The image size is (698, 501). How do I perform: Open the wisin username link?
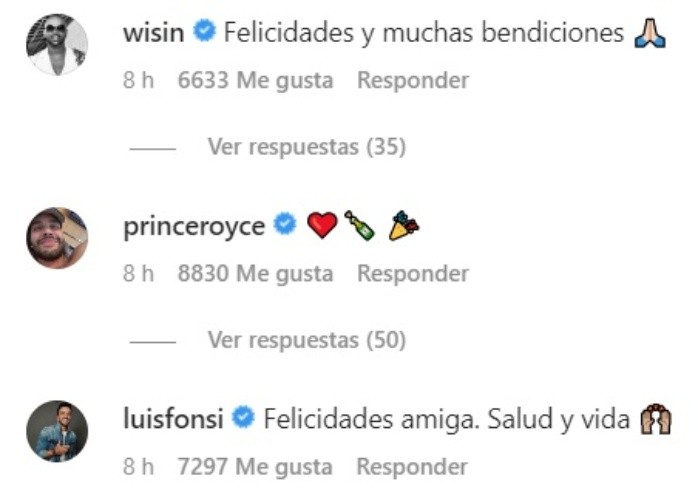tap(153, 33)
